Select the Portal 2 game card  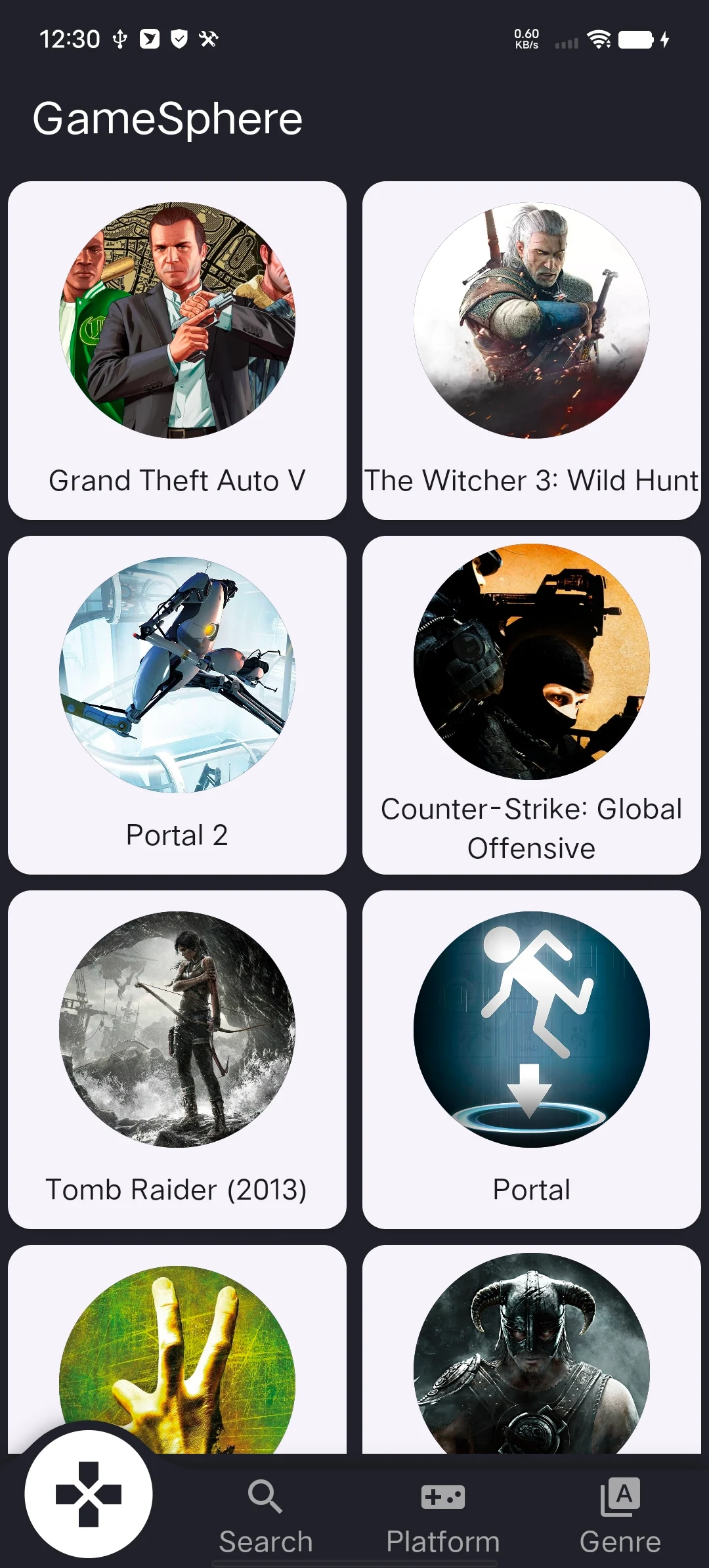click(177, 705)
